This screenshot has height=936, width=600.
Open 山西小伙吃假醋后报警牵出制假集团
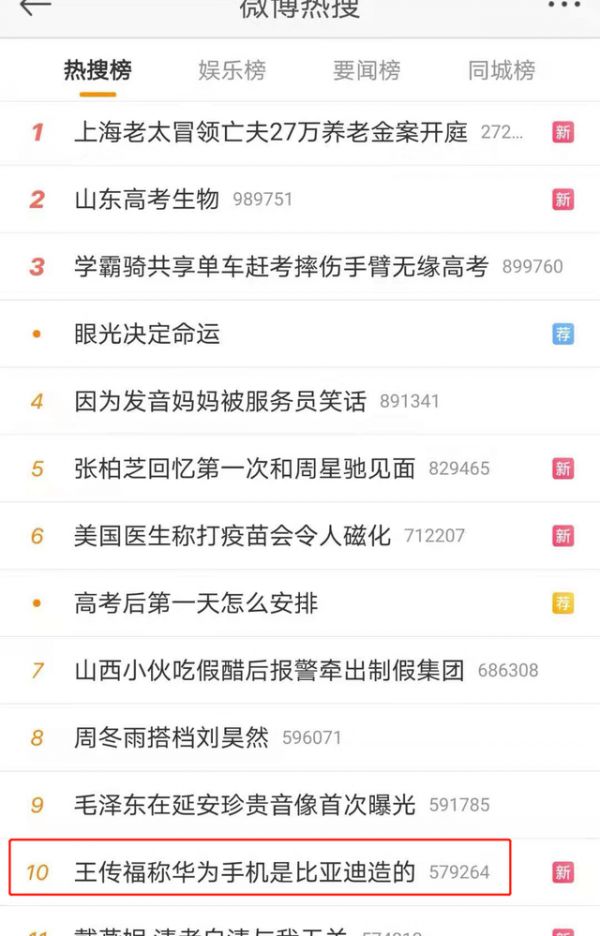(x=270, y=670)
